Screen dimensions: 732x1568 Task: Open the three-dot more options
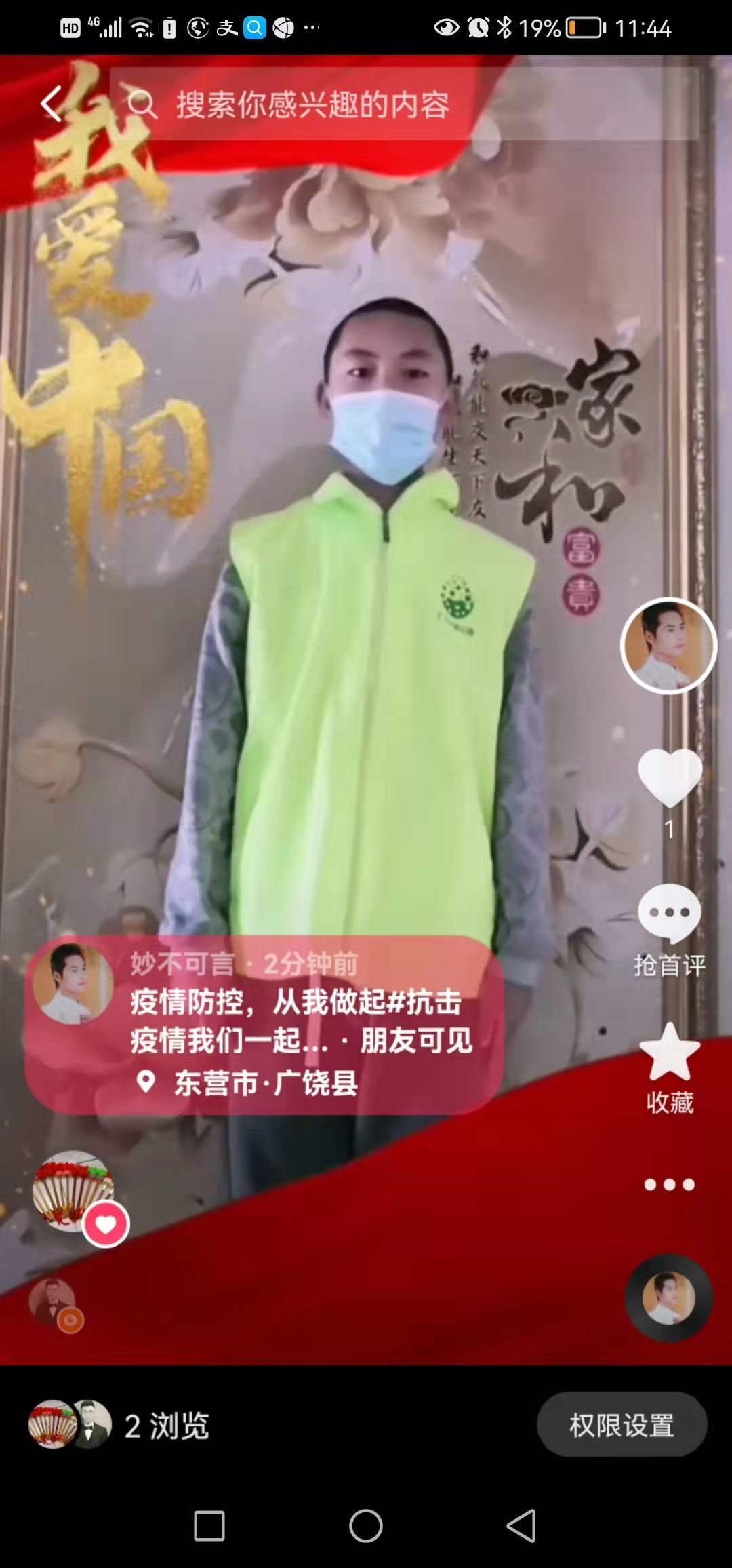coord(669,1185)
